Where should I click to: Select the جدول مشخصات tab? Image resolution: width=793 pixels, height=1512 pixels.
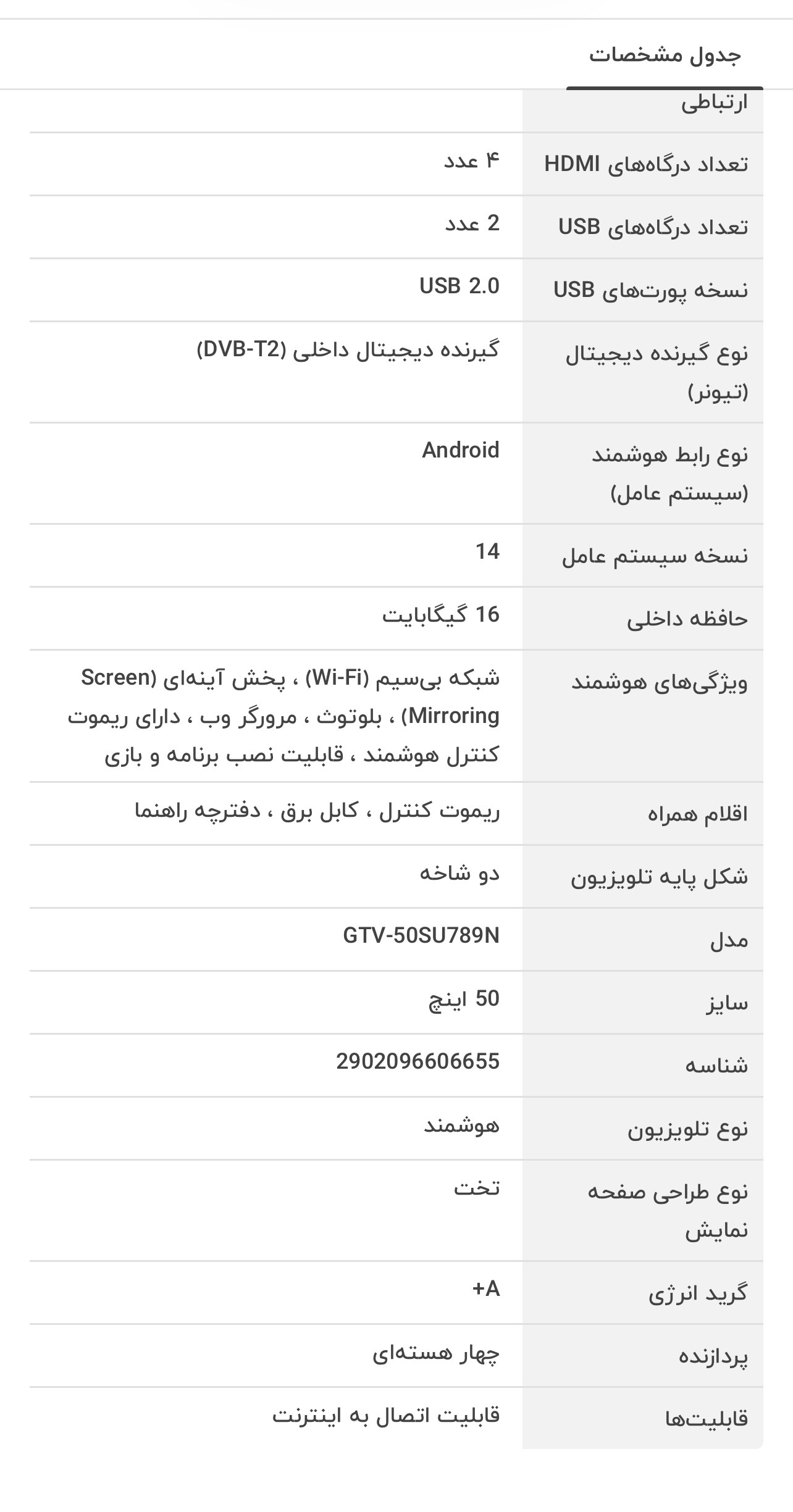tap(665, 56)
